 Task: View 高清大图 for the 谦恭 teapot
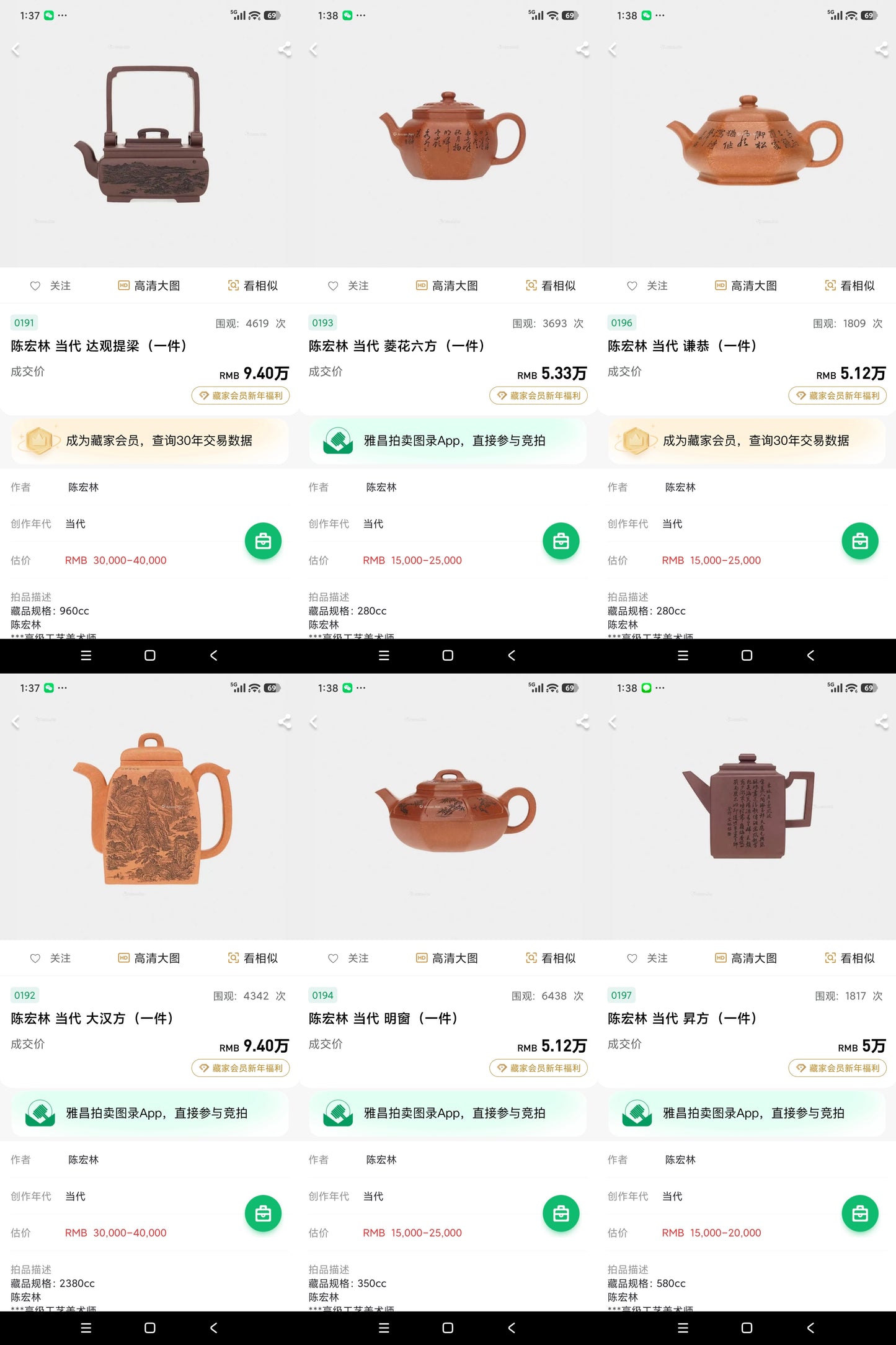pyautogui.click(x=746, y=286)
